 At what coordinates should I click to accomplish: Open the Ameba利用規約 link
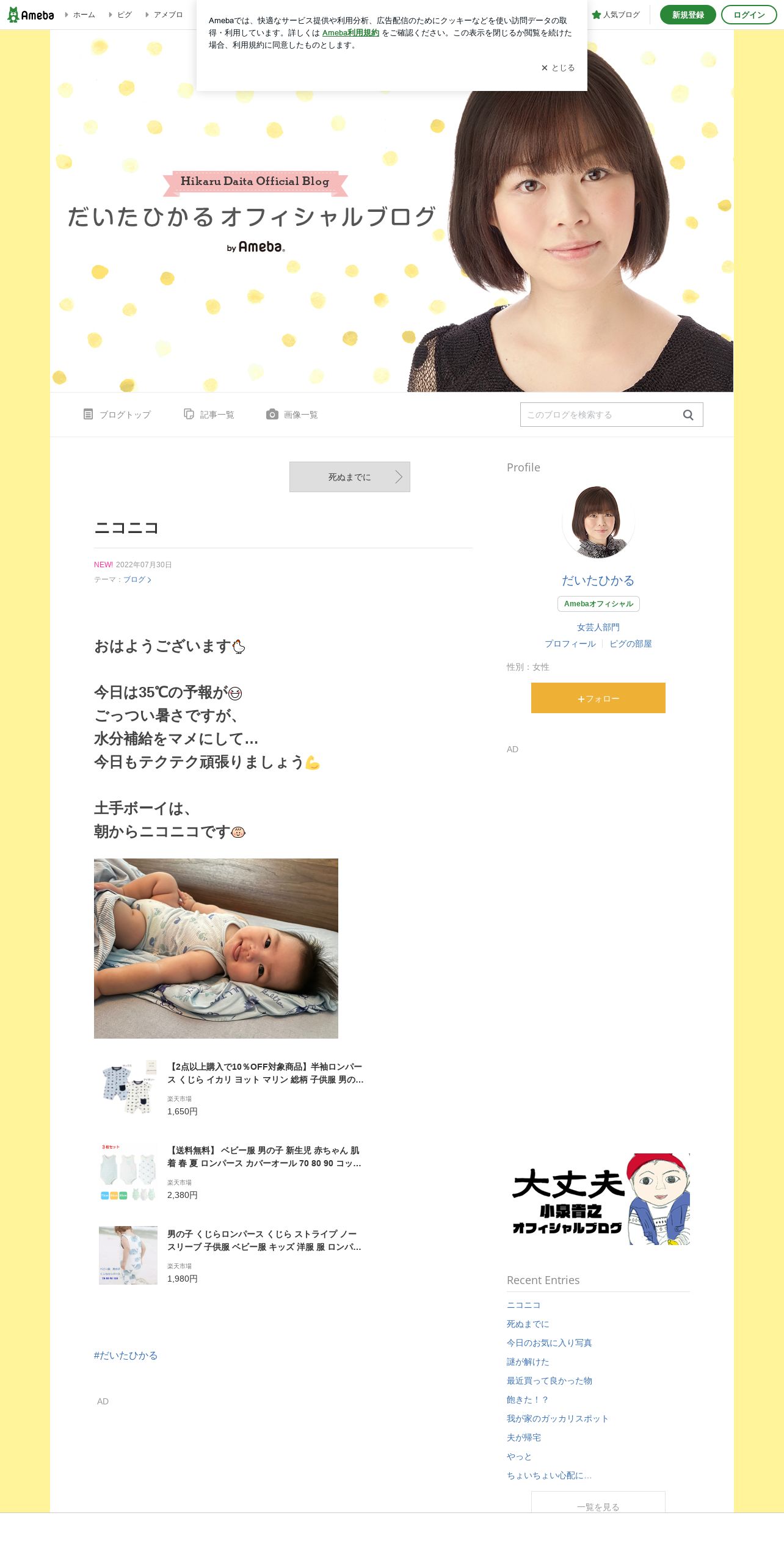(x=350, y=33)
